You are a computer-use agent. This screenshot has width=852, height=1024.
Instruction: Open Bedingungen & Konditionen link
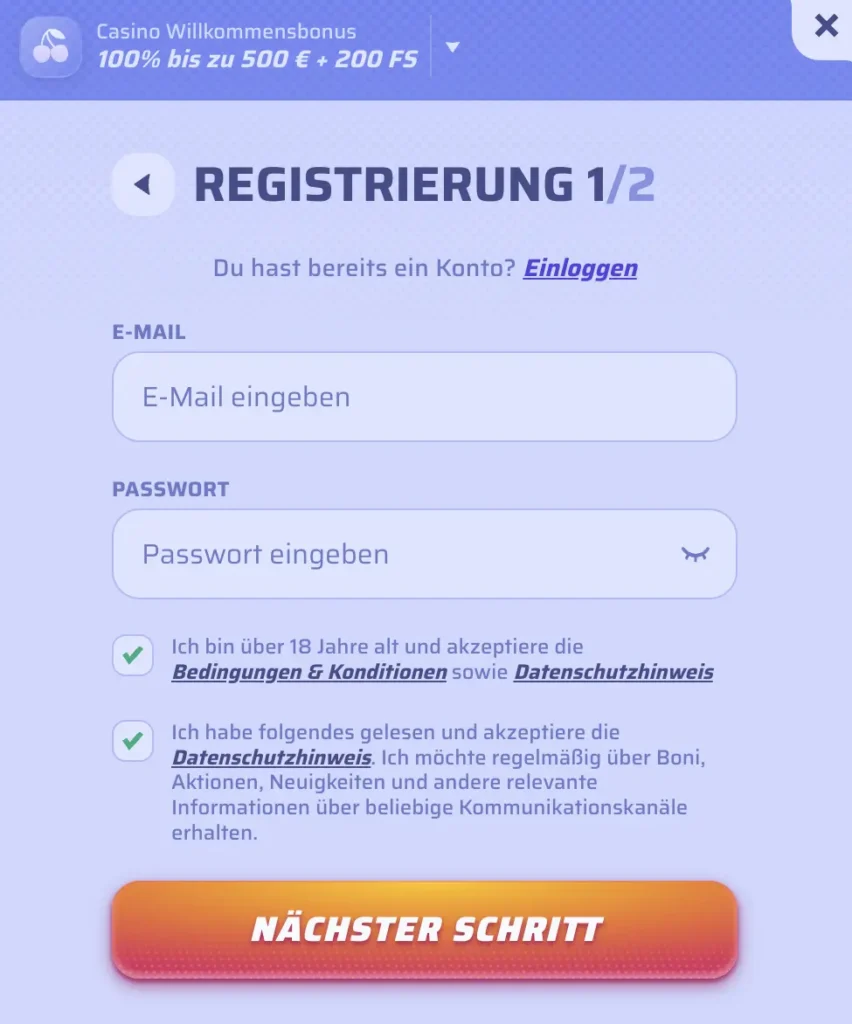309,672
